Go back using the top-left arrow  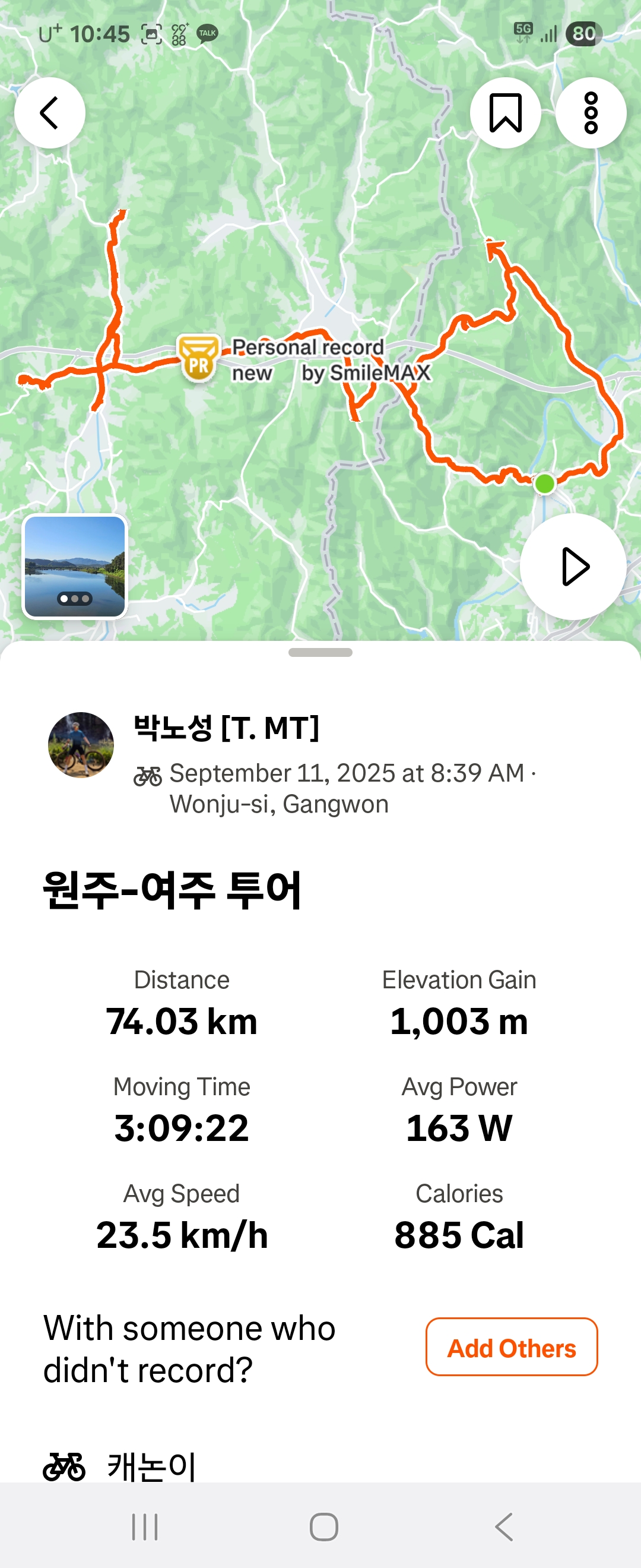pyautogui.click(x=50, y=113)
